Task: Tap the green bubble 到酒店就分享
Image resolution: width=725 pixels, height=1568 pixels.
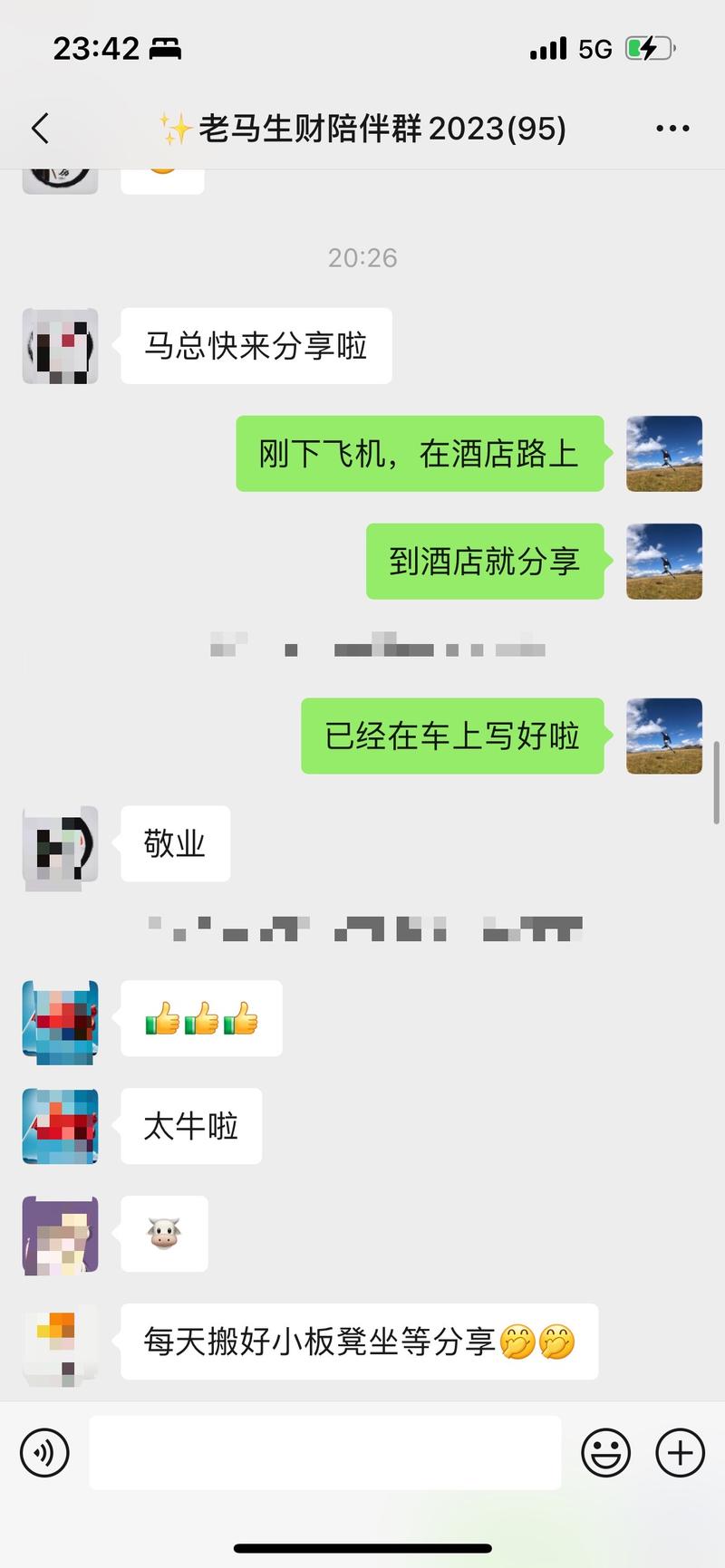Action: pos(484,562)
